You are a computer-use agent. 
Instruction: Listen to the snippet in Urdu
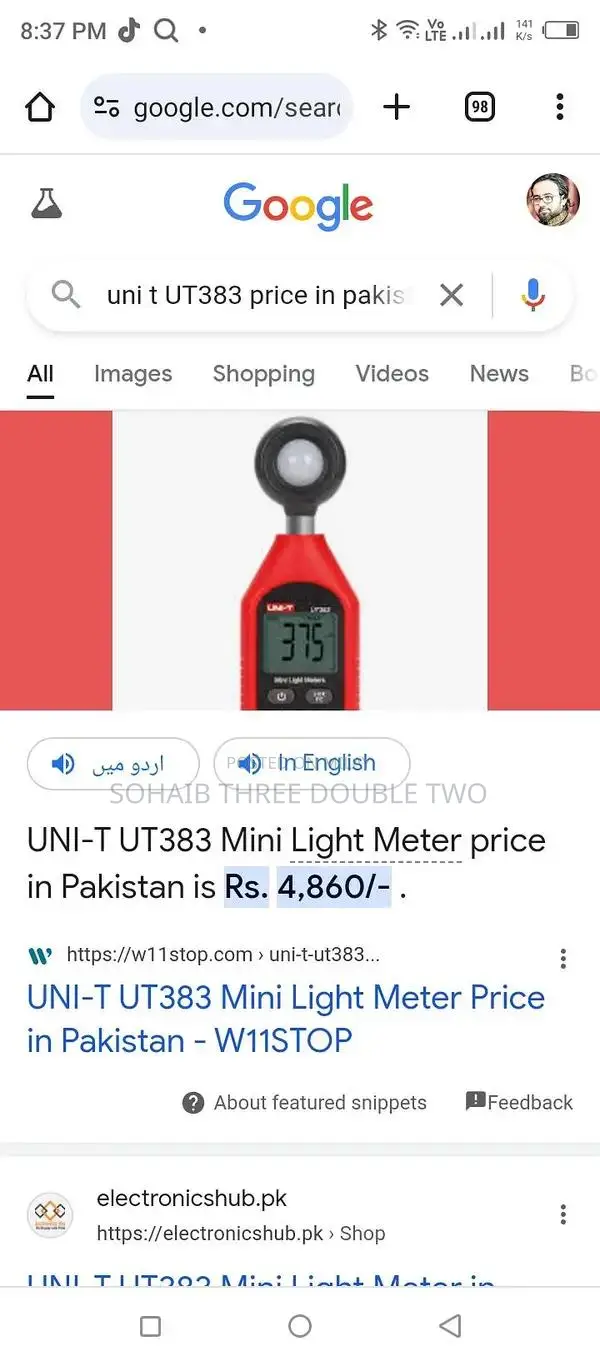112,764
